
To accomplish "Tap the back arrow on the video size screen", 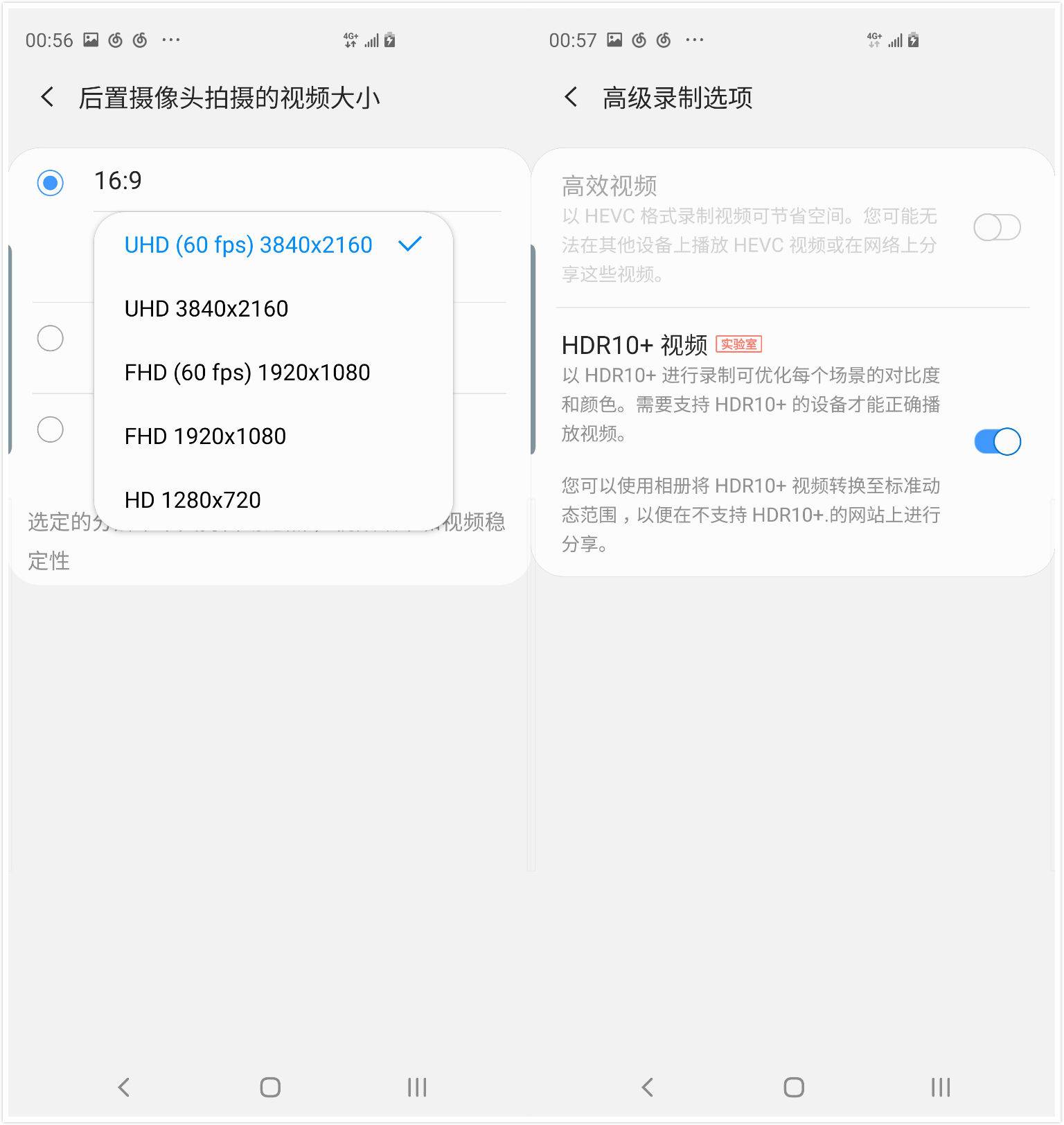I will coord(47,98).
